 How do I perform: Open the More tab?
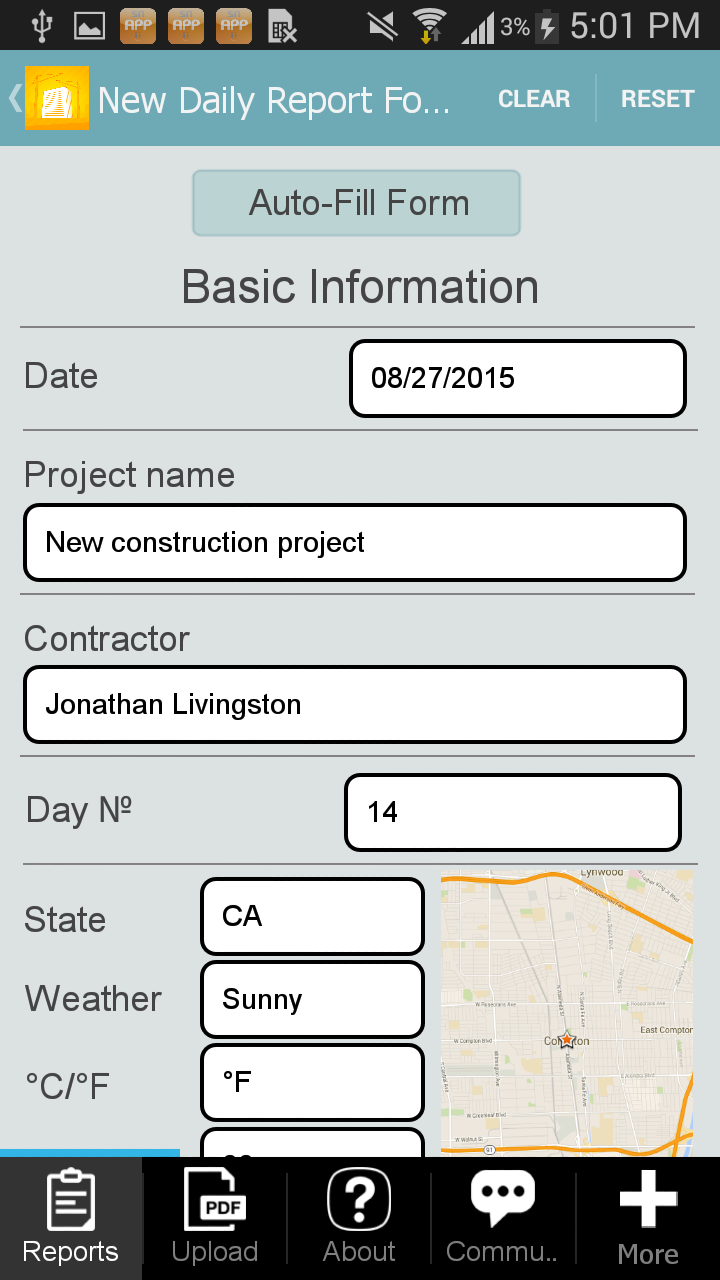[648, 1218]
